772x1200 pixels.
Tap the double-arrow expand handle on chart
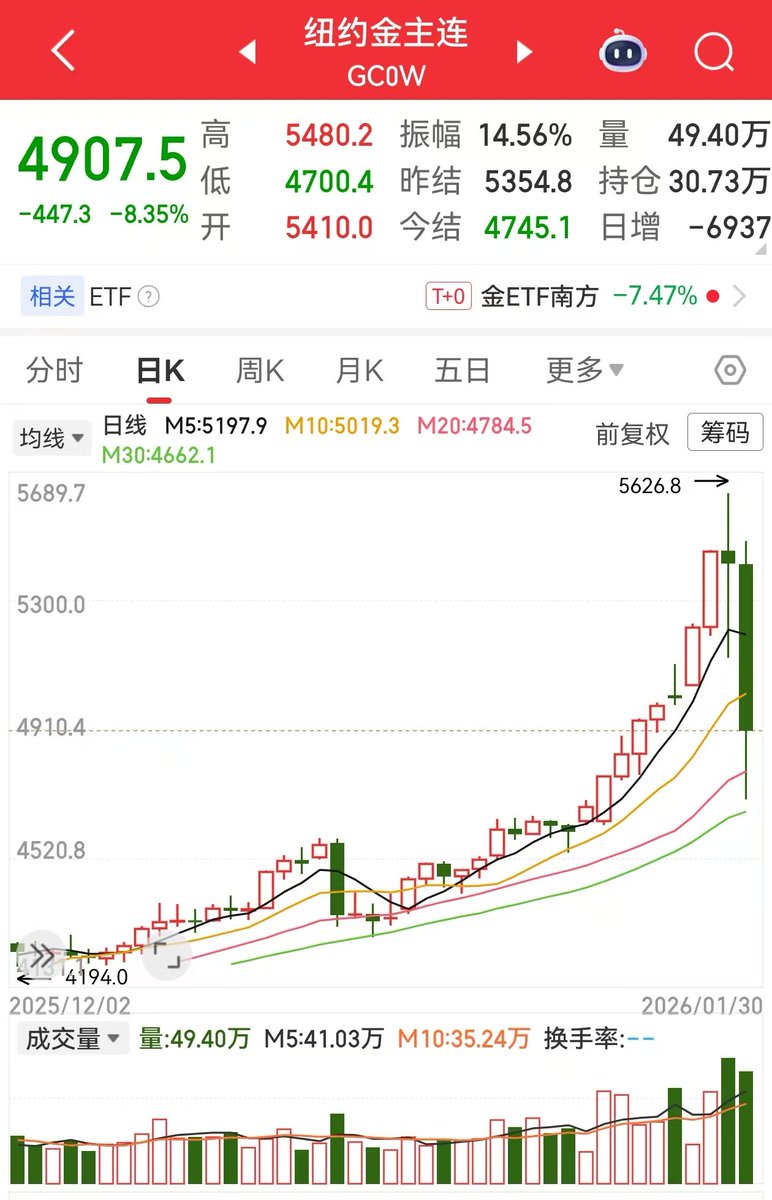click(x=41, y=954)
